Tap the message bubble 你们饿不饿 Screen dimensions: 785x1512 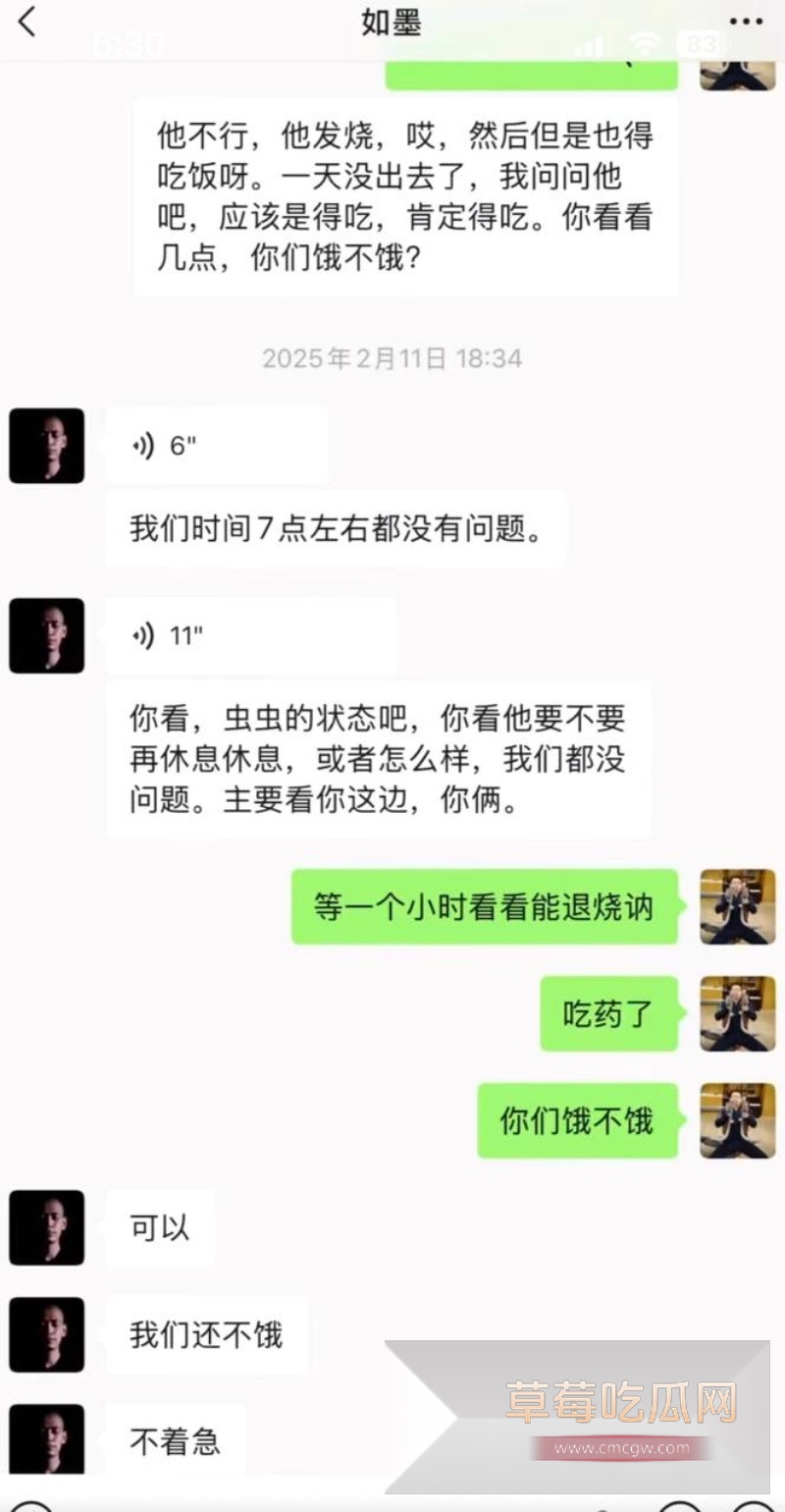[x=577, y=1120]
